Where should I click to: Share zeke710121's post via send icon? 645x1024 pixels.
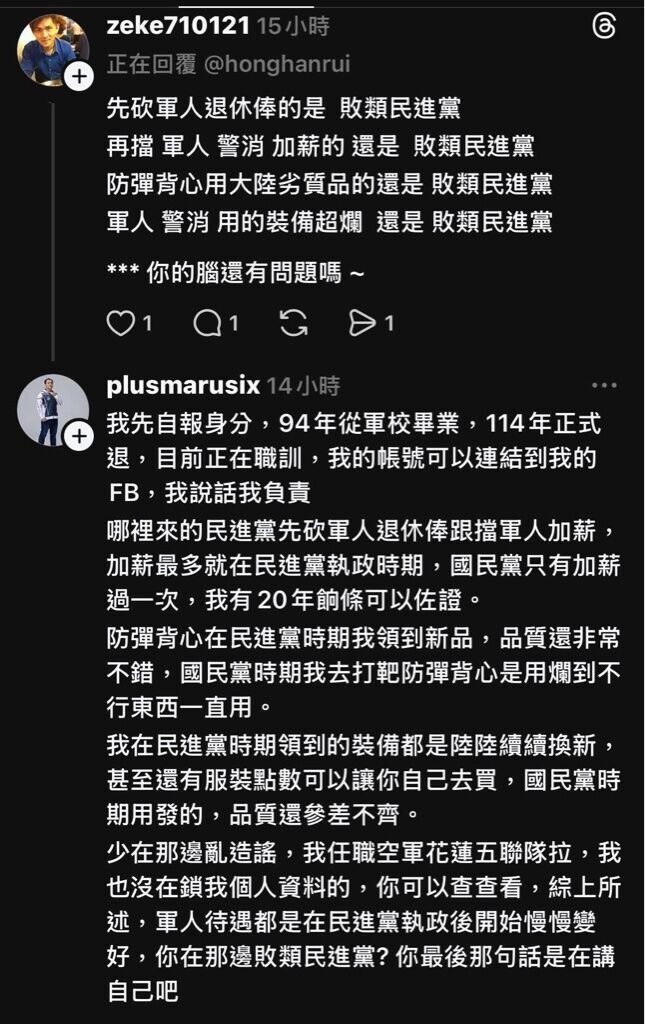[362, 323]
